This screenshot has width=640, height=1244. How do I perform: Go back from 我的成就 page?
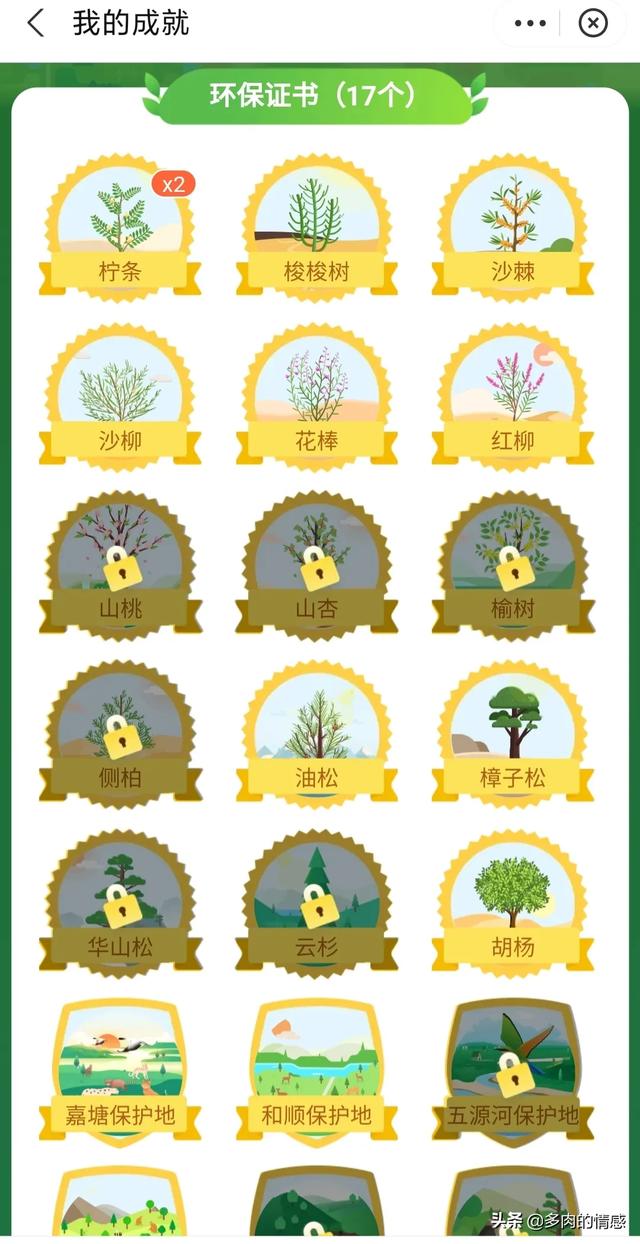(36, 24)
